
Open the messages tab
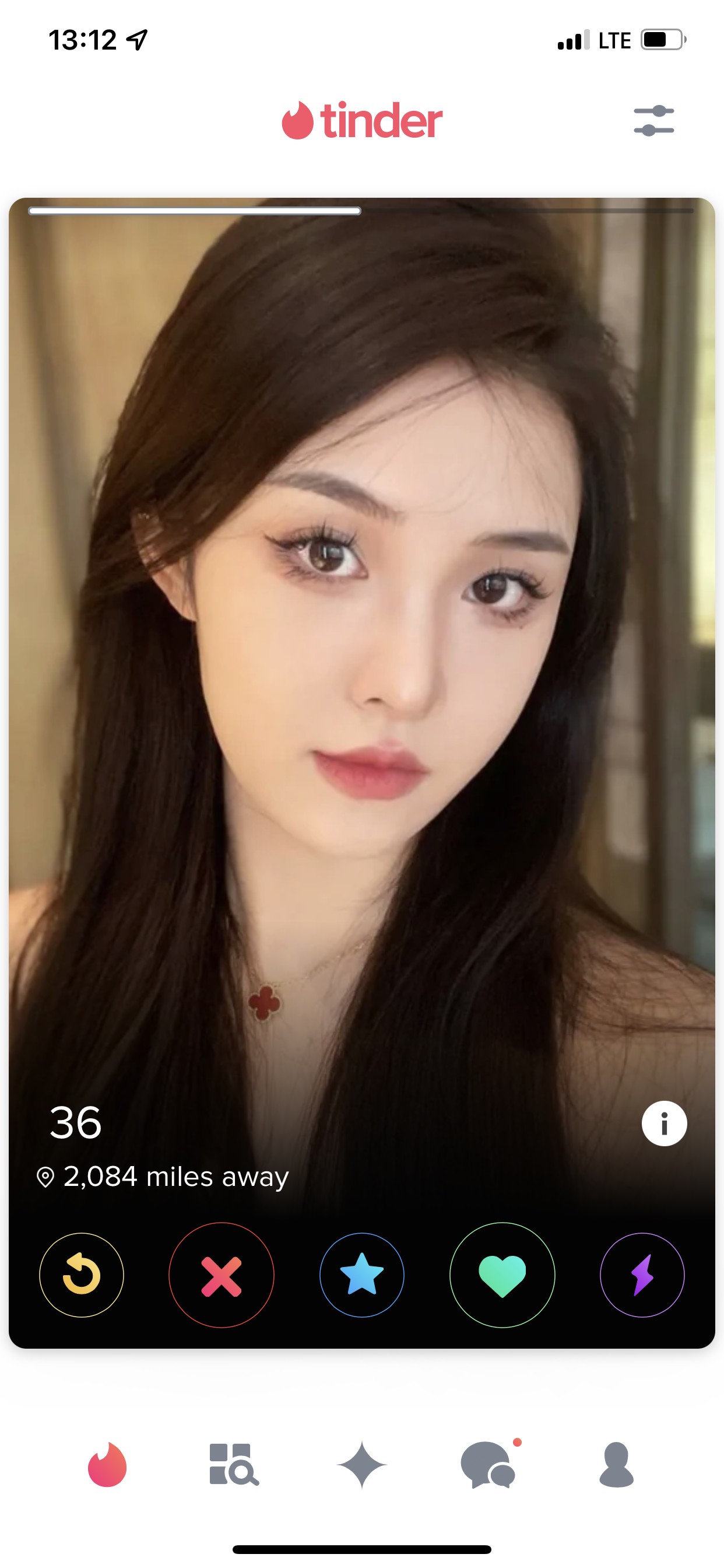(488, 1465)
